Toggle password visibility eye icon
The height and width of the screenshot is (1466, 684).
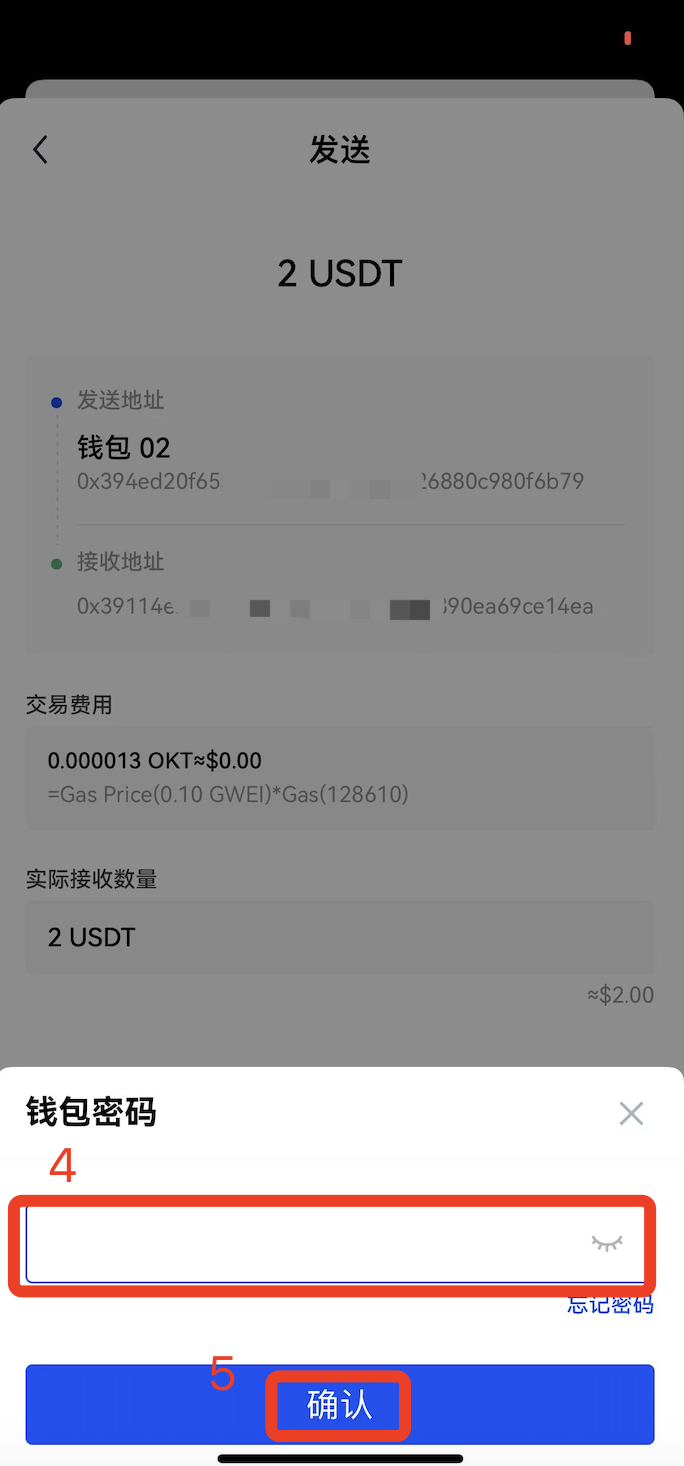pos(606,1243)
